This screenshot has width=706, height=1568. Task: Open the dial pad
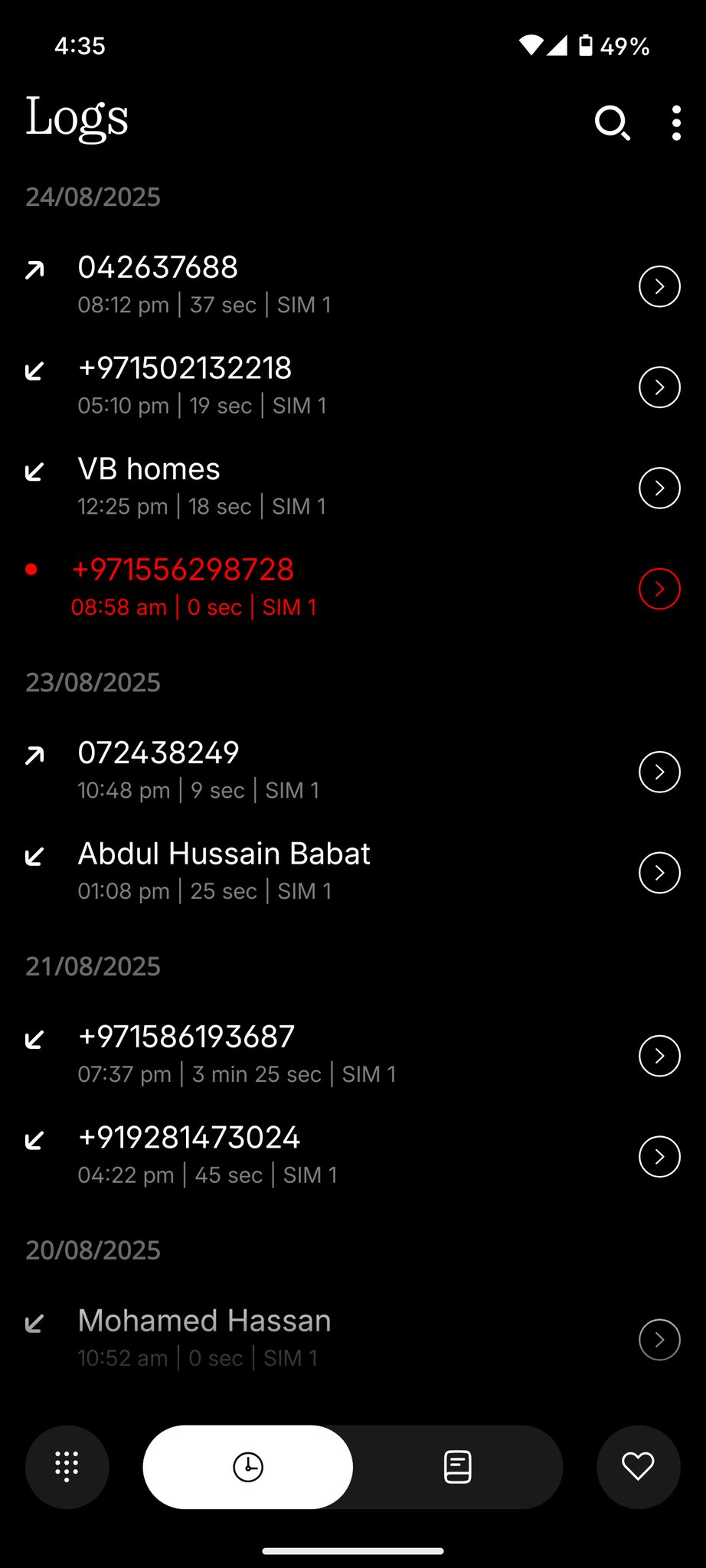[x=67, y=1466]
